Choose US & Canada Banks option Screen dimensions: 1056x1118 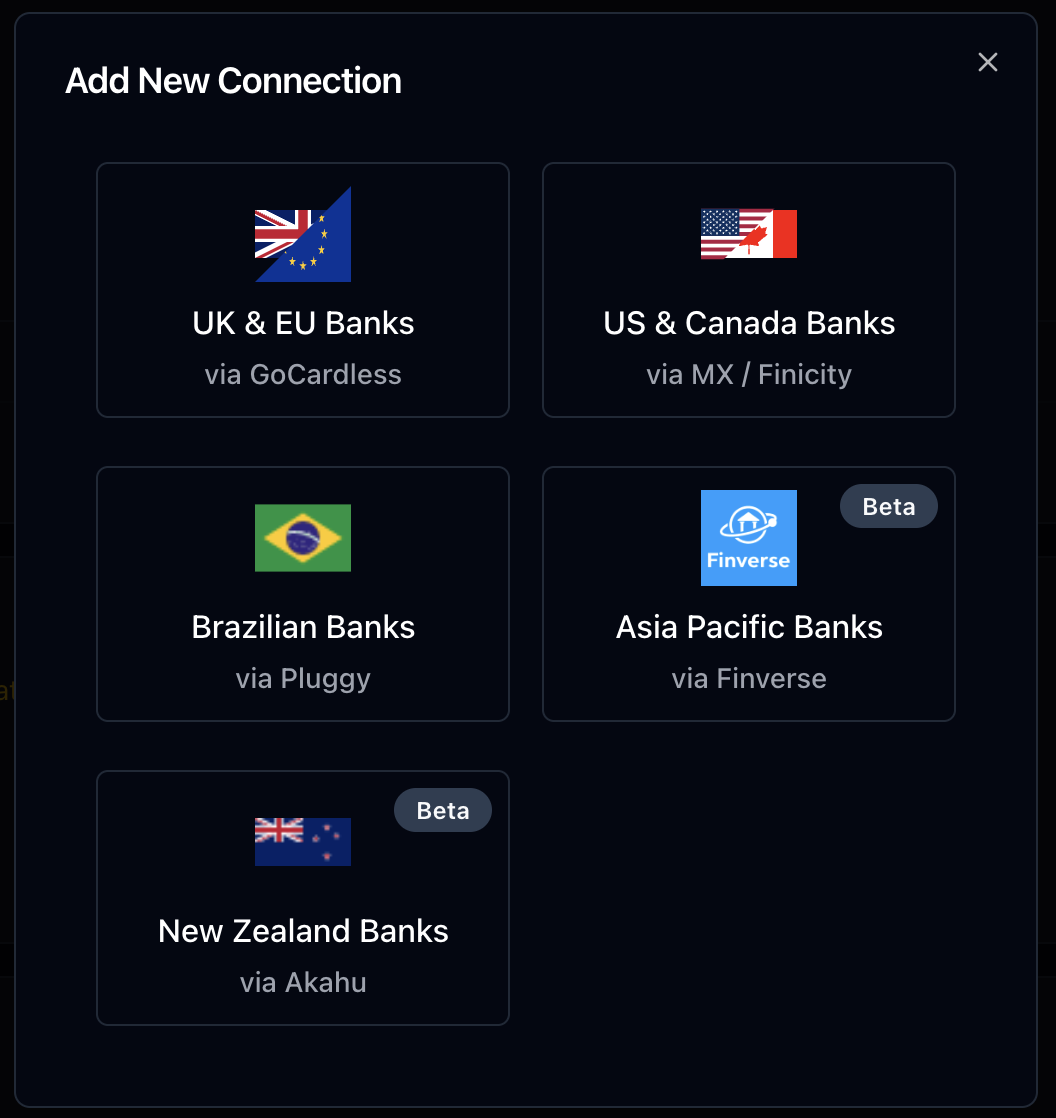(x=748, y=290)
